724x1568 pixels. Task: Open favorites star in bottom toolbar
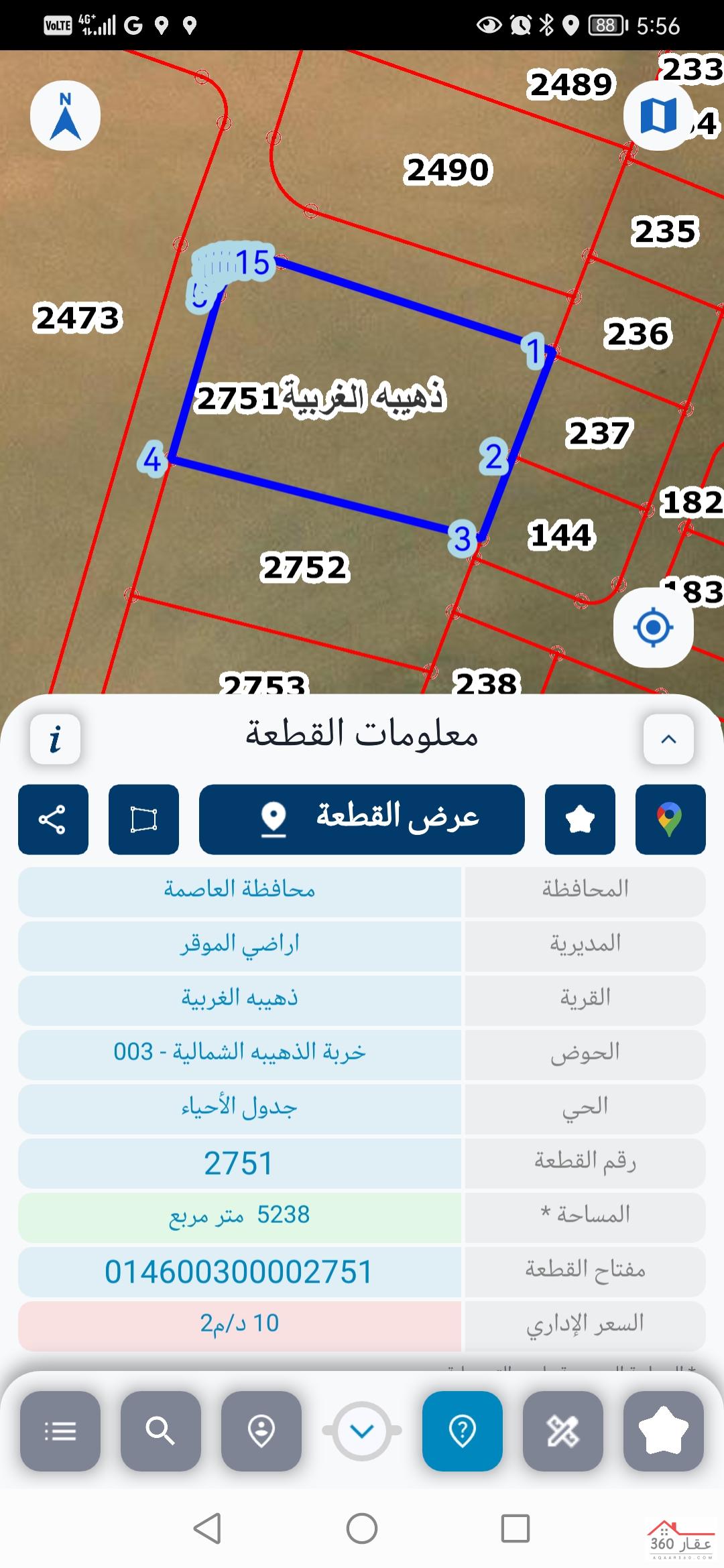pyautogui.click(x=664, y=1431)
